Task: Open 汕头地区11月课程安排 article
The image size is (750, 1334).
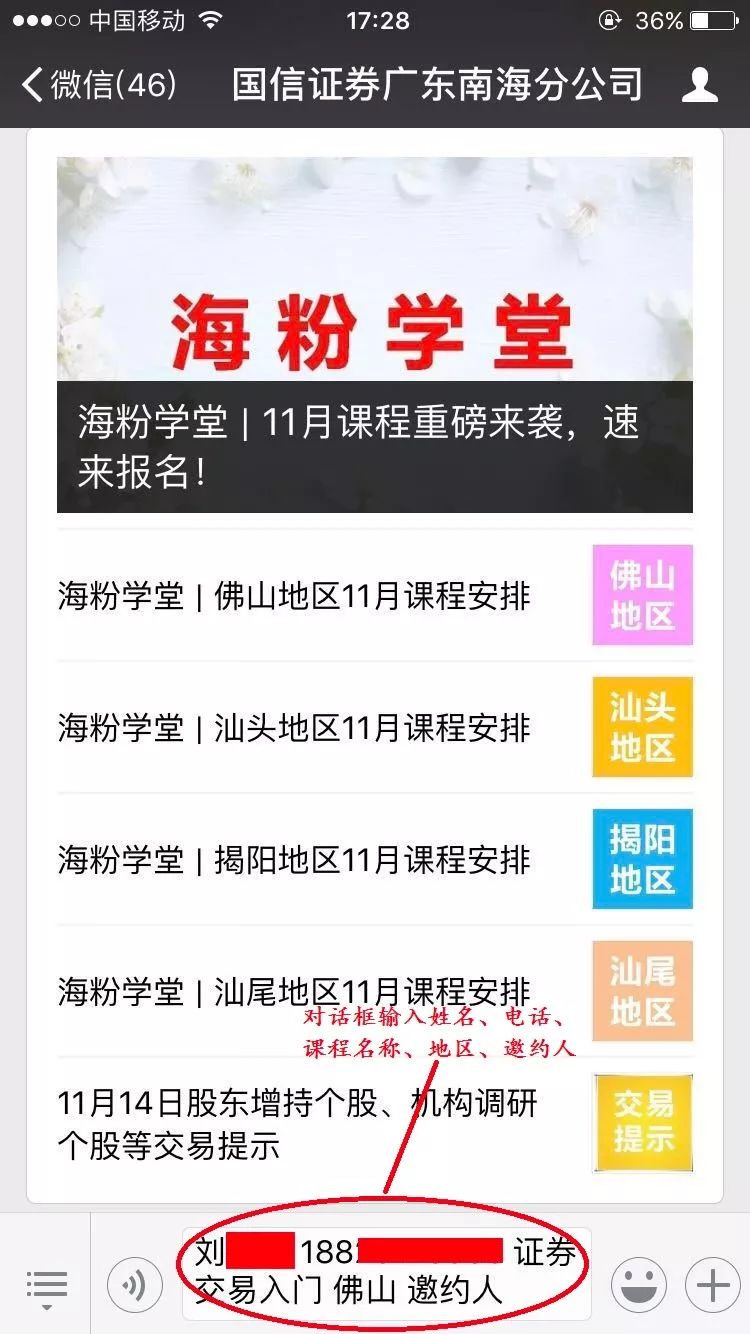Action: [x=374, y=727]
